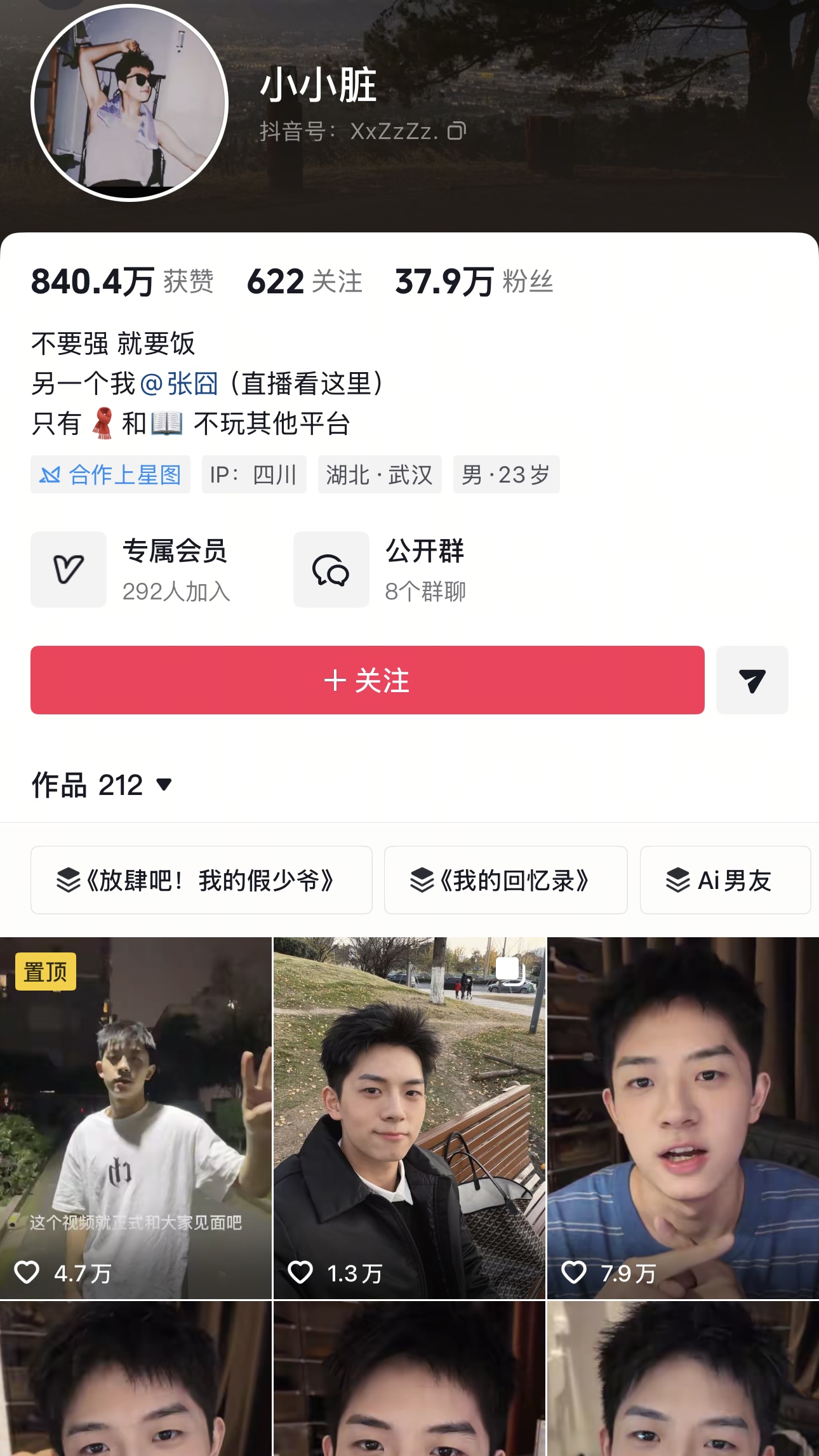The width and height of the screenshot is (819, 1456).
Task: Play the video with 1.3万 likes
Action: pos(409,1118)
